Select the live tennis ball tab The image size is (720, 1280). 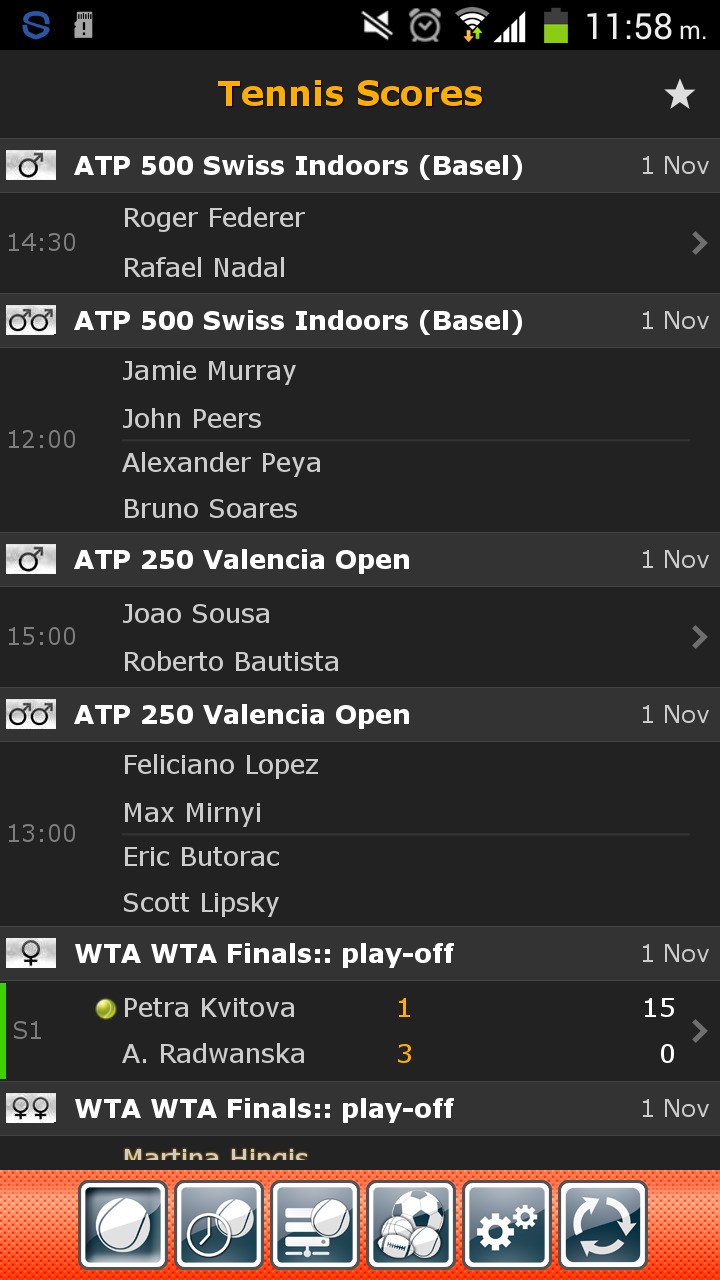click(x=123, y=1225)
